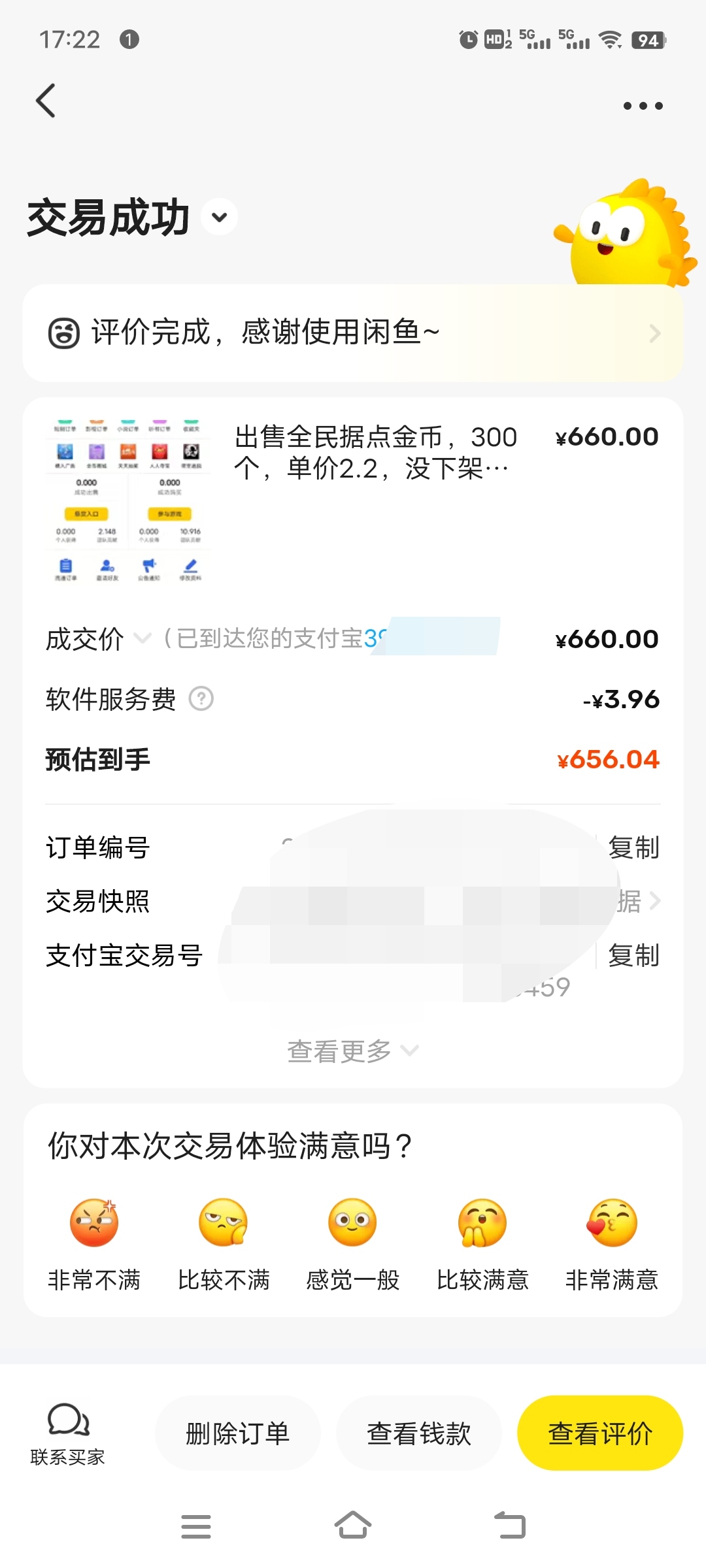Image resolution: width=706 pixels, height=1568 pixels.
Task: Tap the 软件服务费 help question mark
Action: pyautogui.click(x=201, y=698)
